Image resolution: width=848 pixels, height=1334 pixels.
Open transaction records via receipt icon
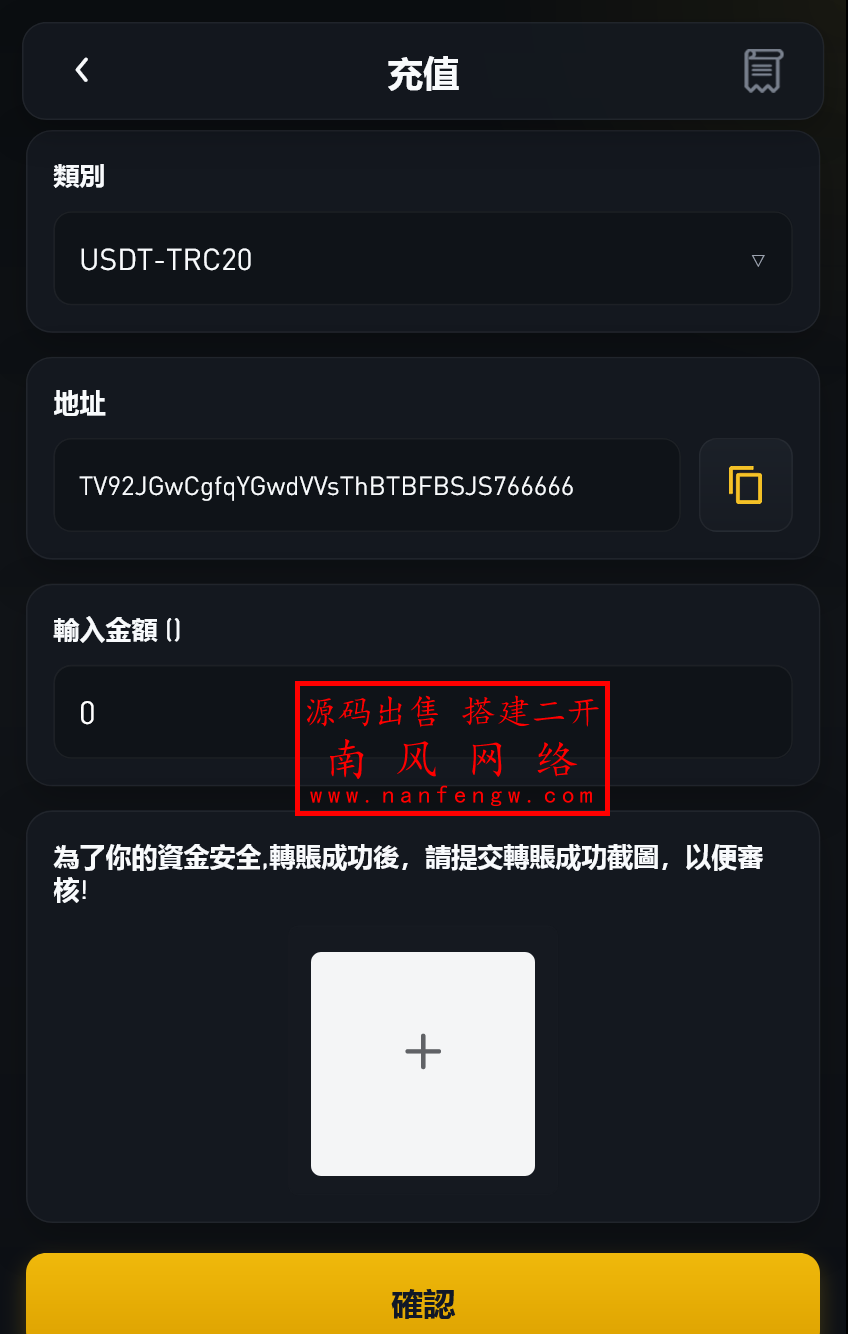tap(762, 70)
